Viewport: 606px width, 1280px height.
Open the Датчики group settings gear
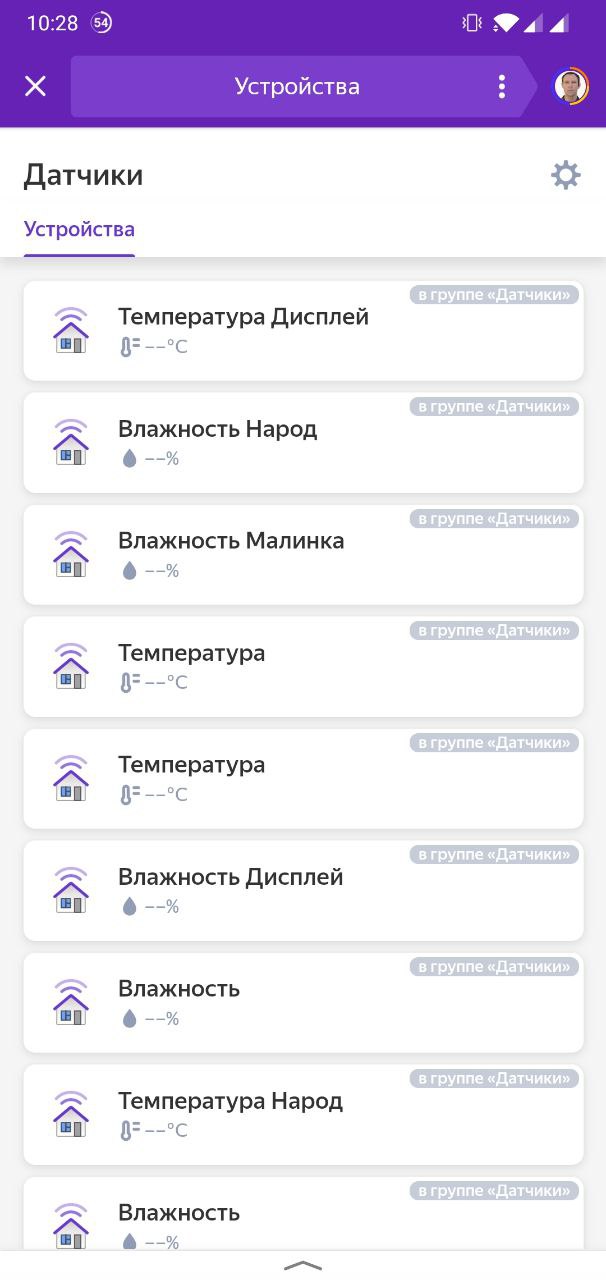[x=566, y=175]
